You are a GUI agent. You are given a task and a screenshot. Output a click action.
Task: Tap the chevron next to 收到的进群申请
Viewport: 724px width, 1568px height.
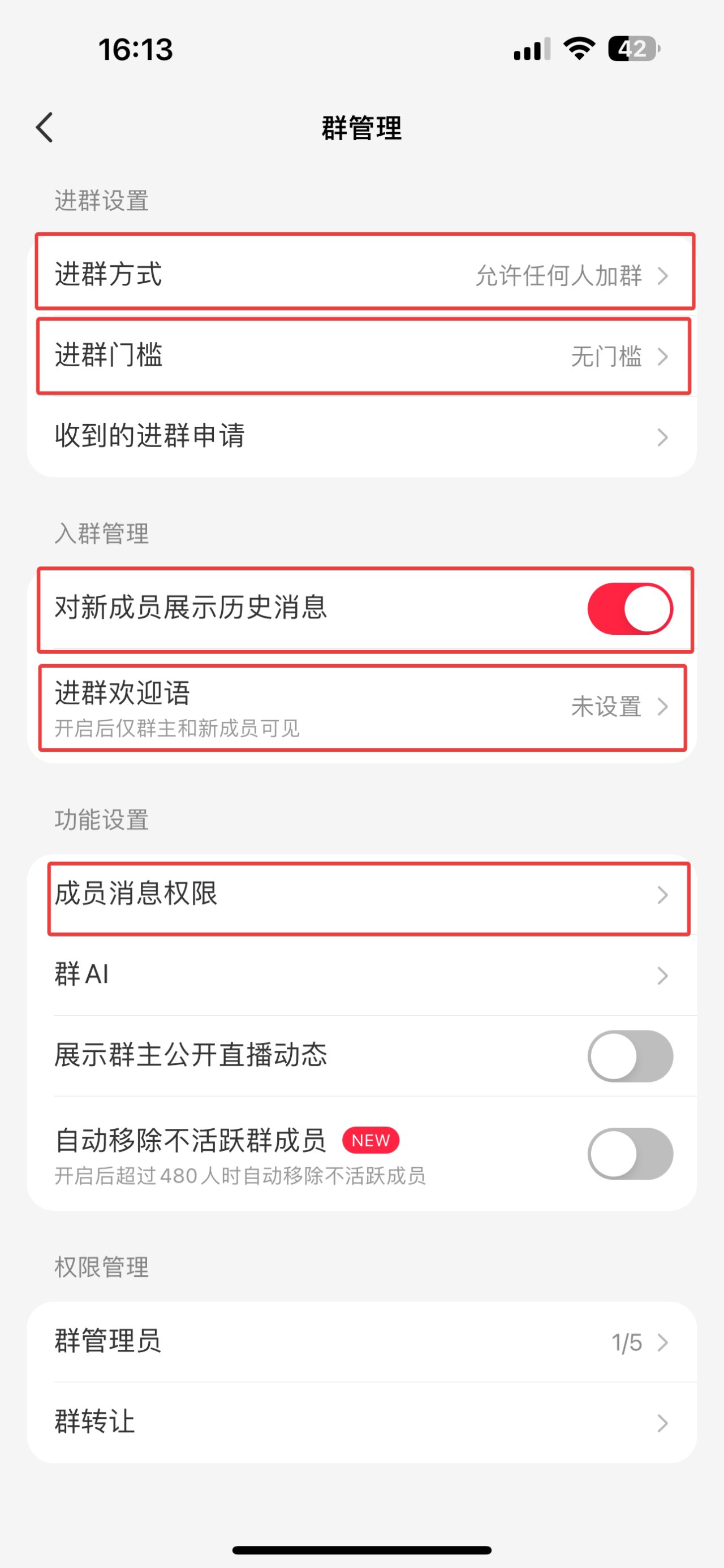pyautogui.click(x=663, y=436)
